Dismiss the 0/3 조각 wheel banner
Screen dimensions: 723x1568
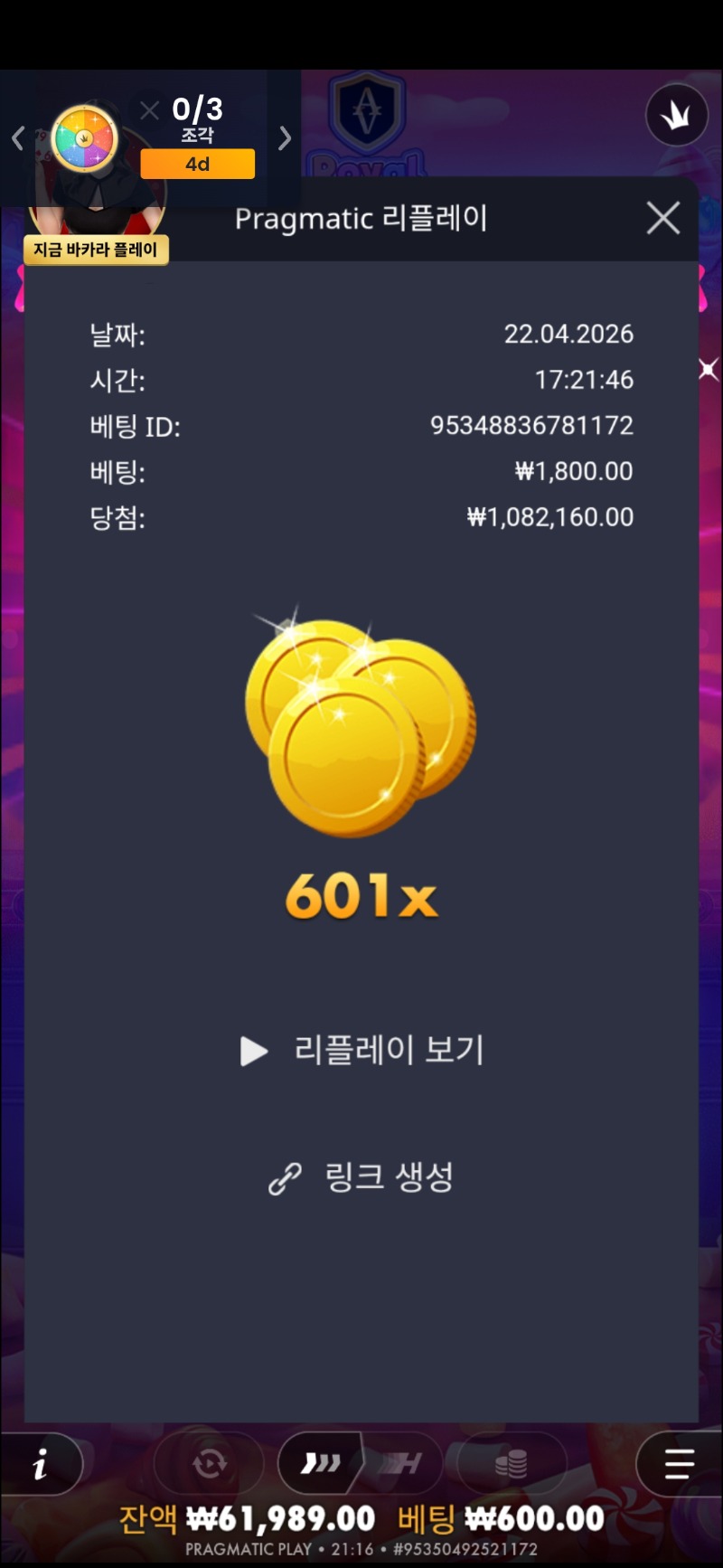pos(150,110)
